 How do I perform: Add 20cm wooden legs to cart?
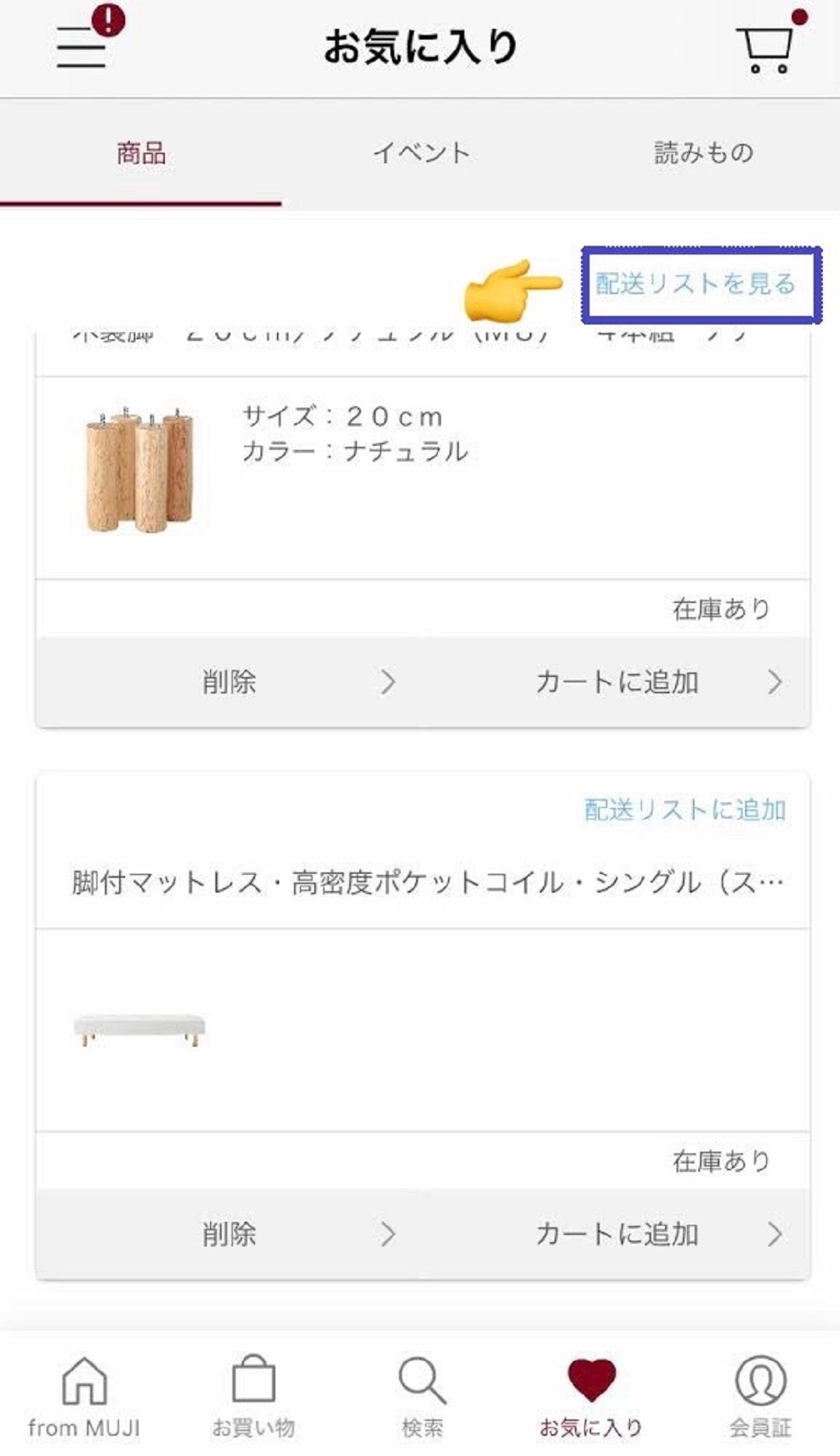pos(617,682)
